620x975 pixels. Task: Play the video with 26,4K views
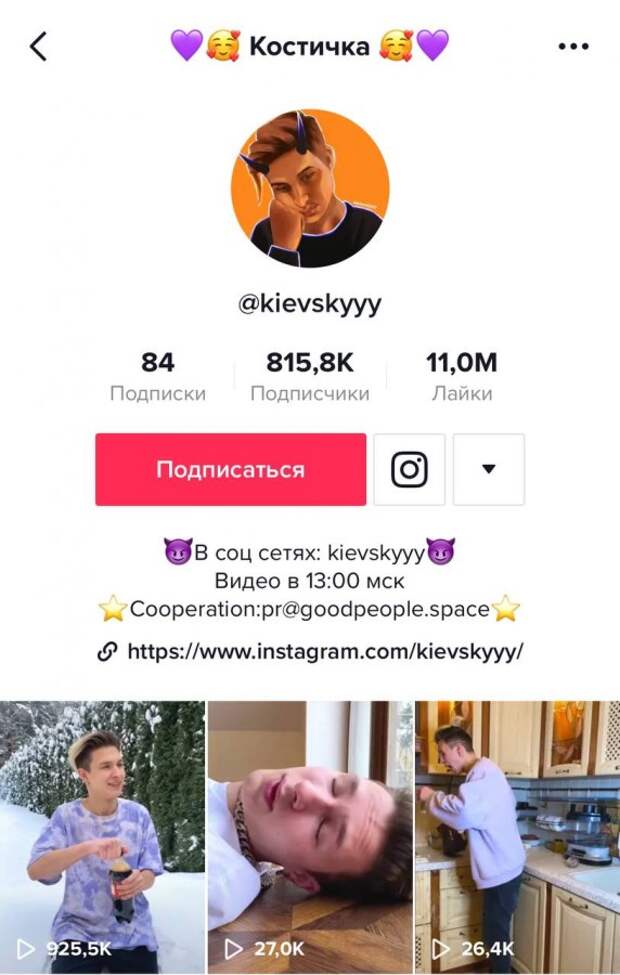coord(517,836)
